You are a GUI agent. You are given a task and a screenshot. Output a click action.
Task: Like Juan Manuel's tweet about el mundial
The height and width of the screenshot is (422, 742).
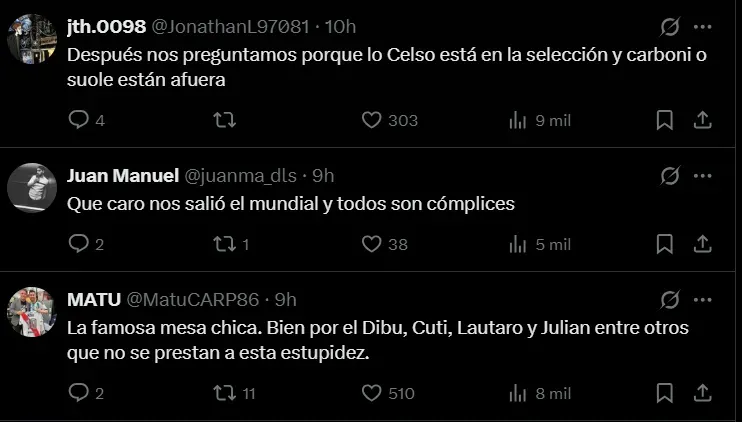point(372,244)
